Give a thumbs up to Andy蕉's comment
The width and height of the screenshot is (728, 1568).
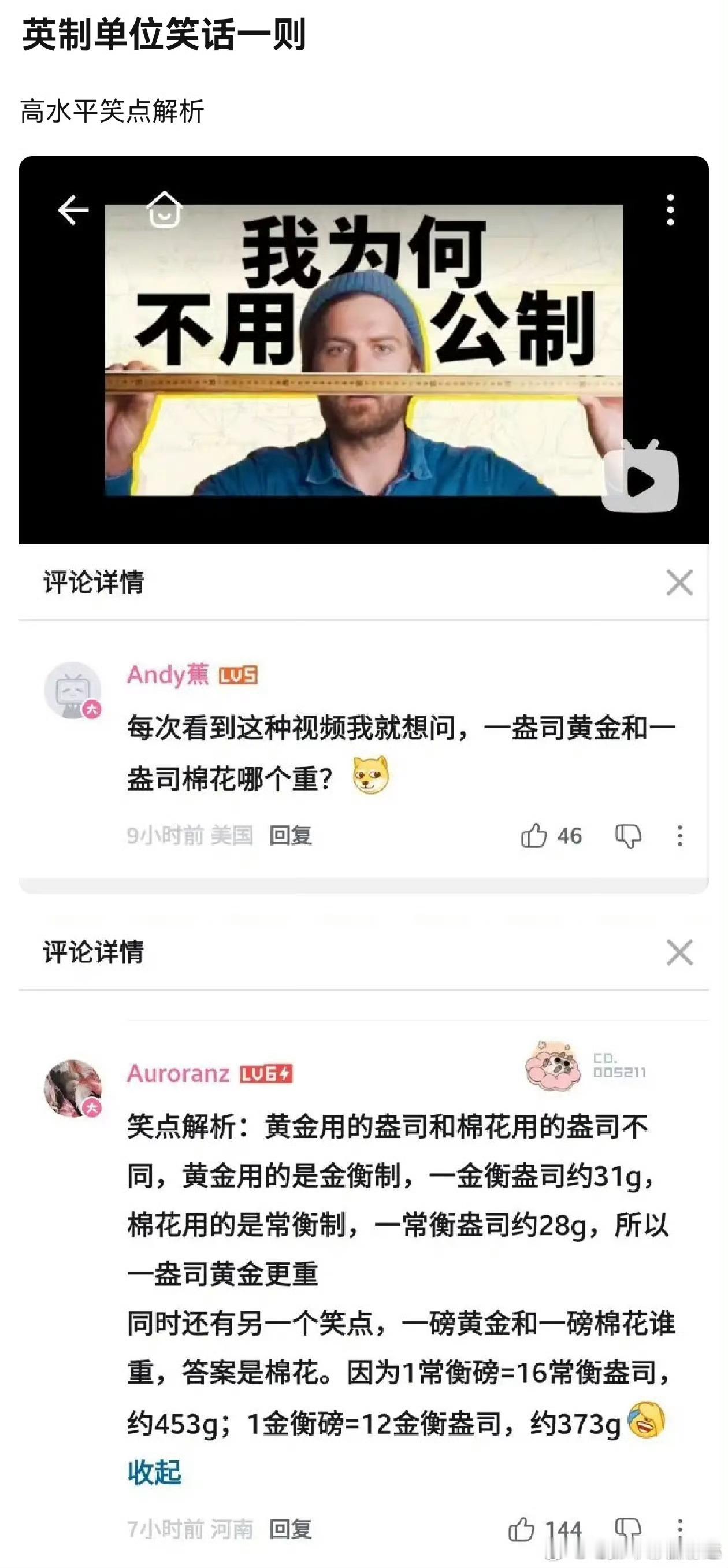pos(536,836)
